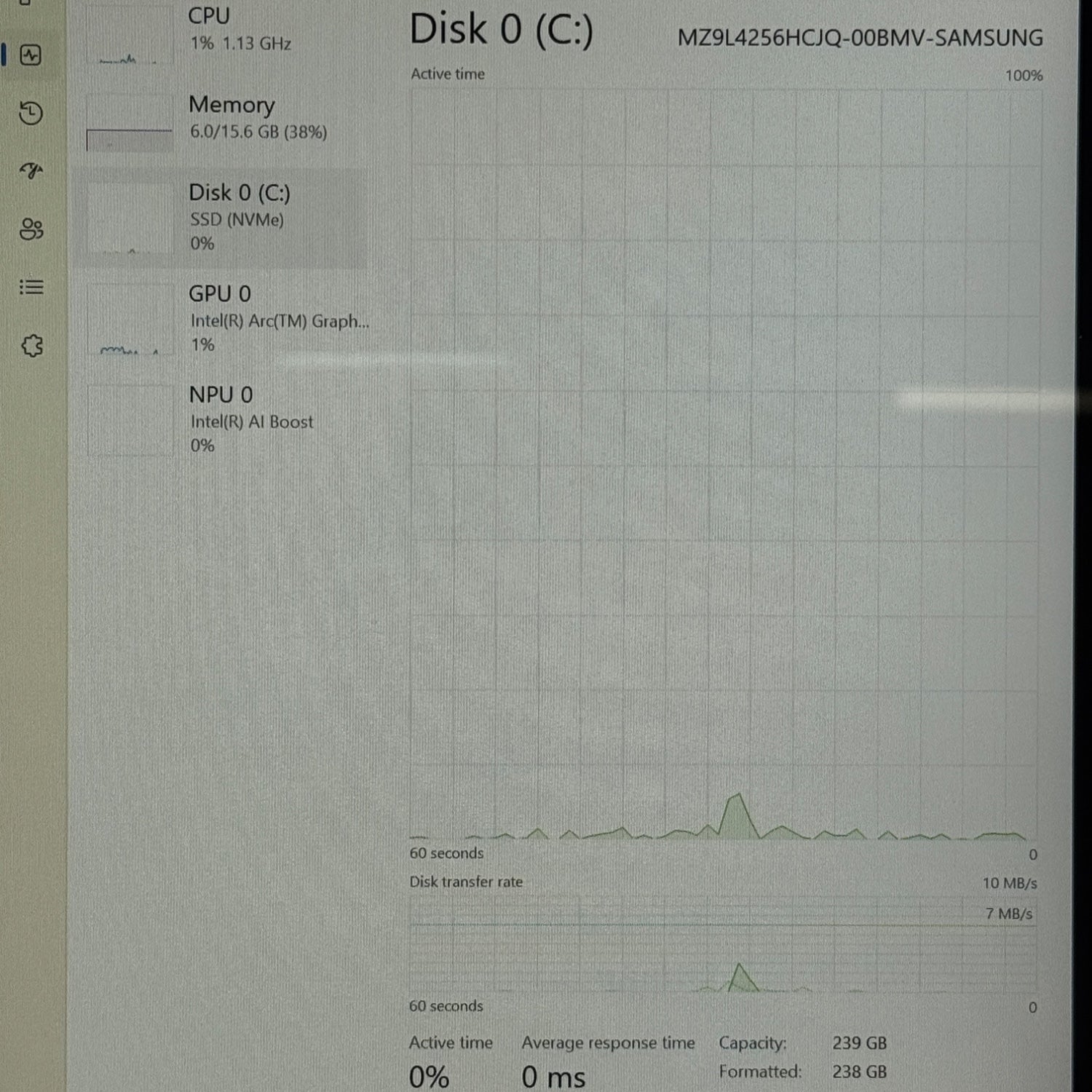Open the Performance tab icon
This screenshot has width=1092, height=1092.
point(31,55)
